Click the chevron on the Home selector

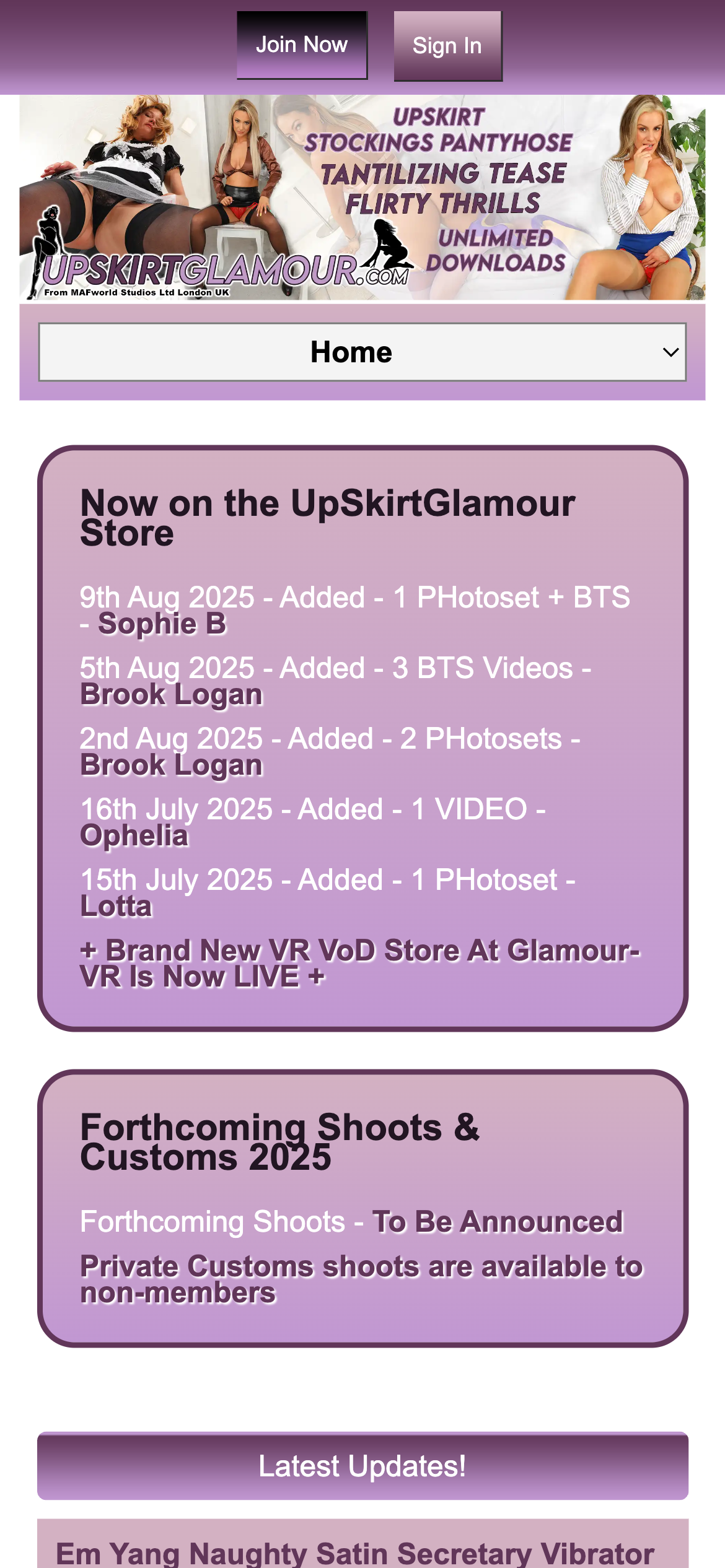coord(670,351)
